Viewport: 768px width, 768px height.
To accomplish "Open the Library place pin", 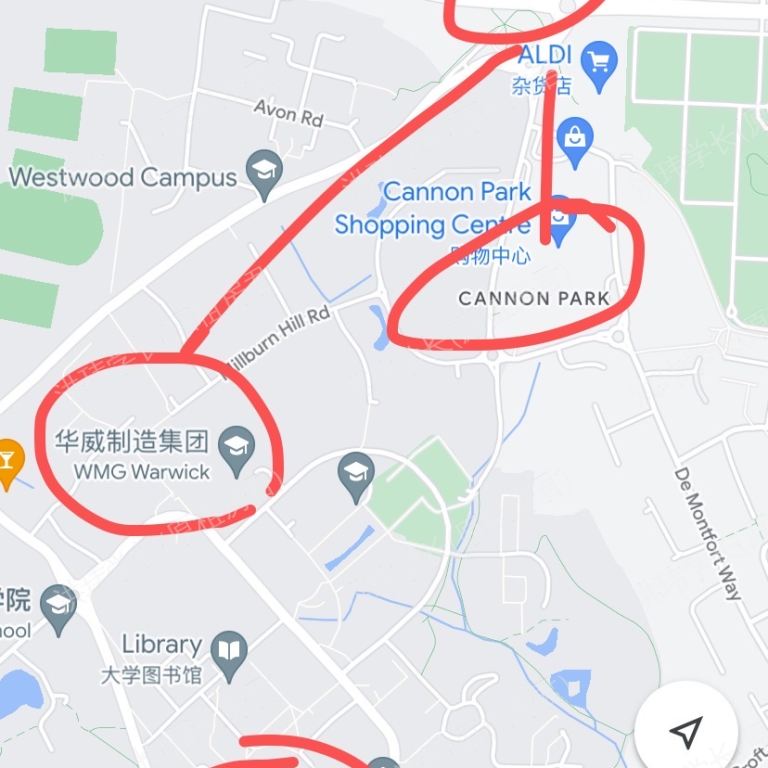I will (230, 651).
